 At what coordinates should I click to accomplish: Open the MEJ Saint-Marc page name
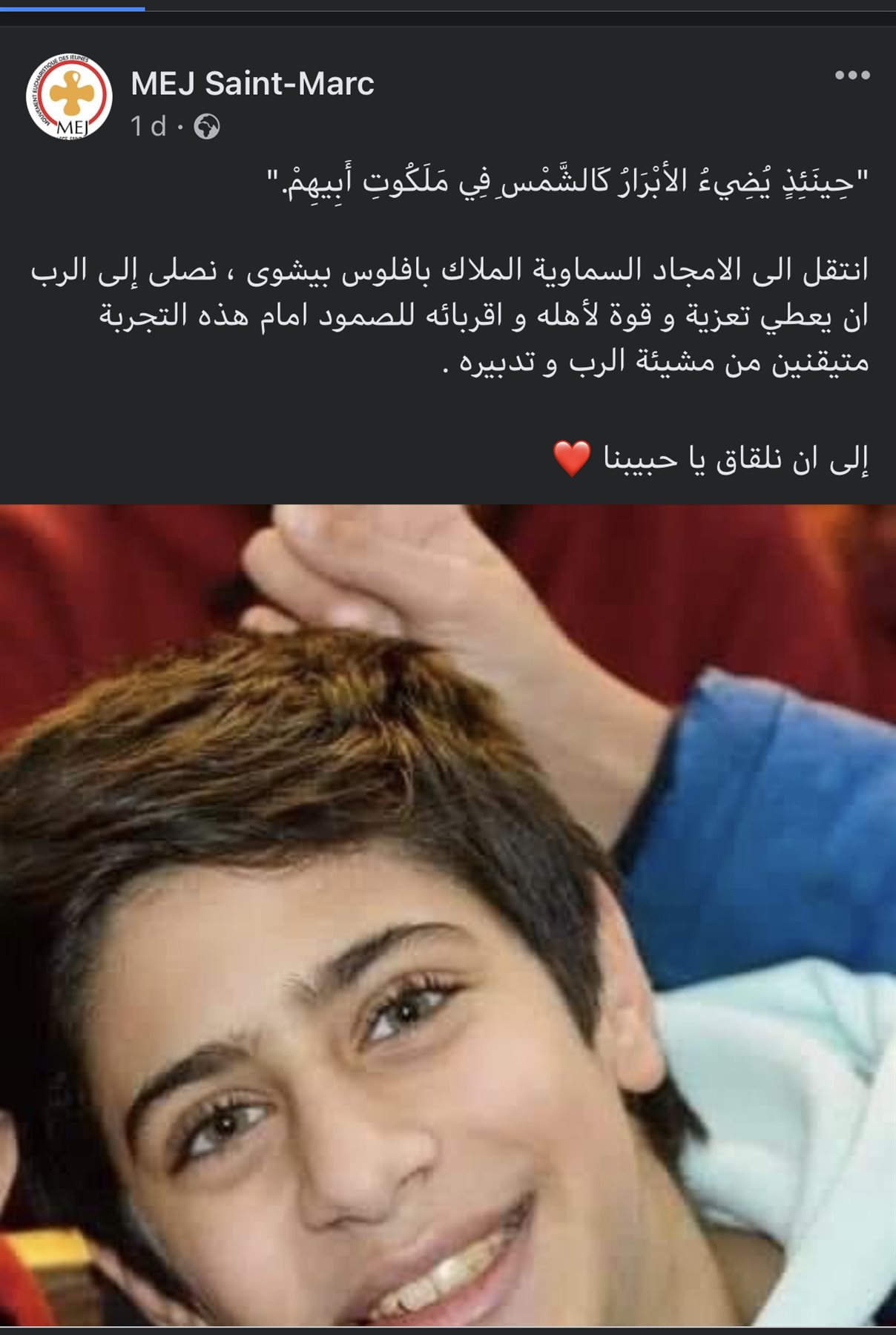[252, 84]
